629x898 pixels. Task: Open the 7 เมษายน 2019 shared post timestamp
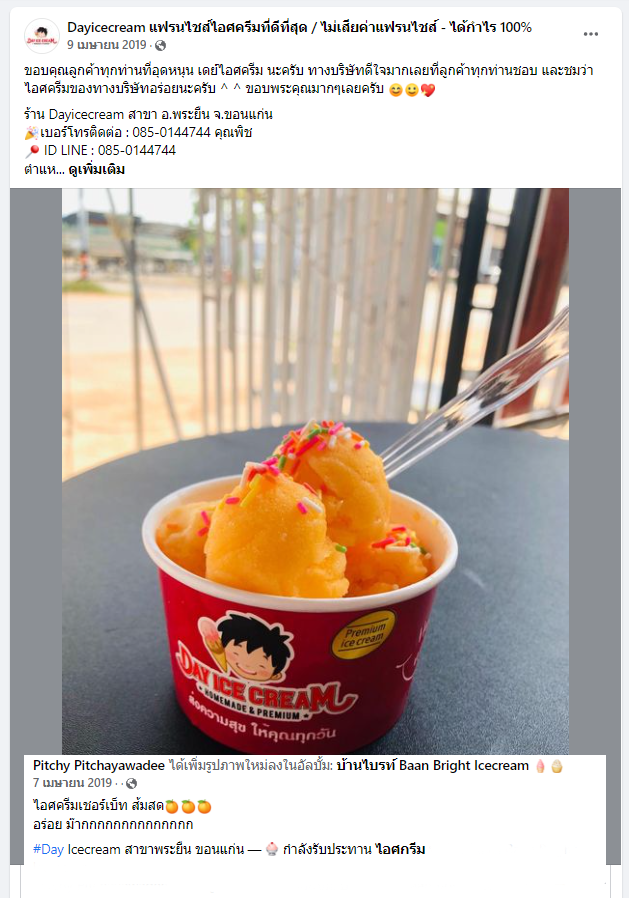pos(72,782)
